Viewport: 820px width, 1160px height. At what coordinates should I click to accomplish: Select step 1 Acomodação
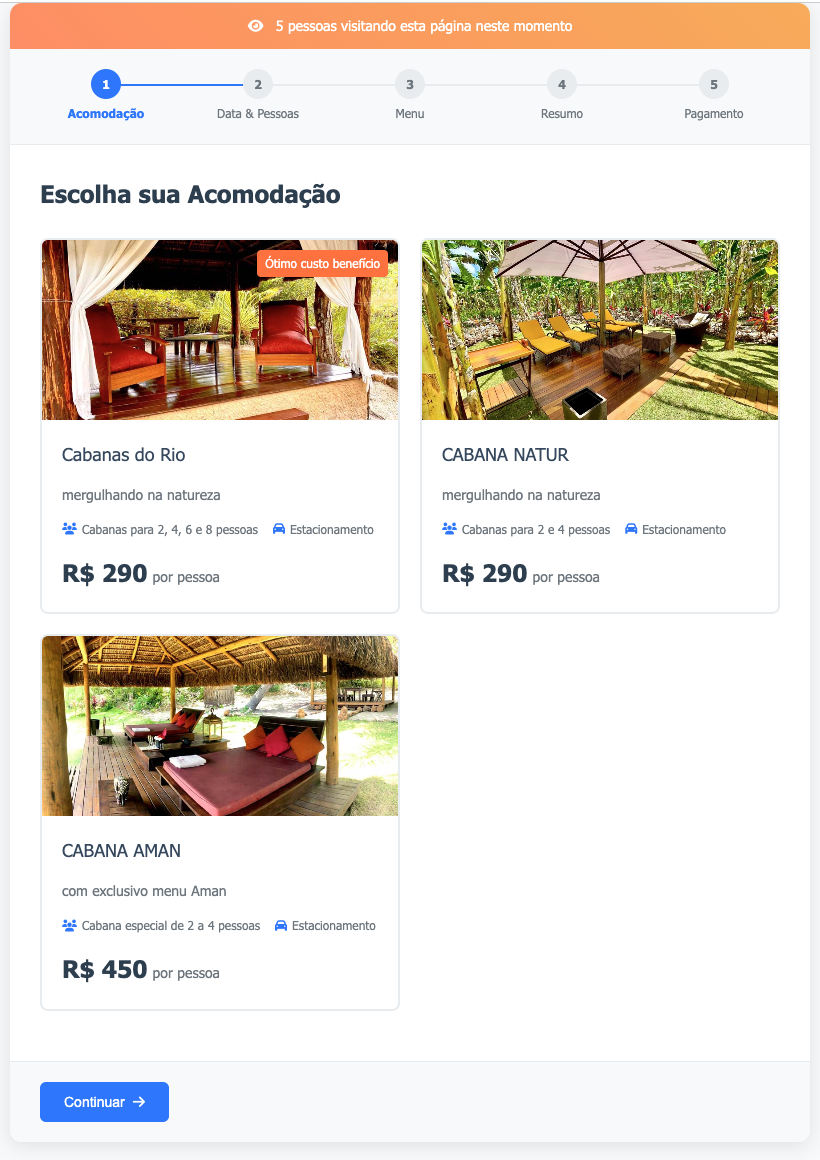coord(106,86)
